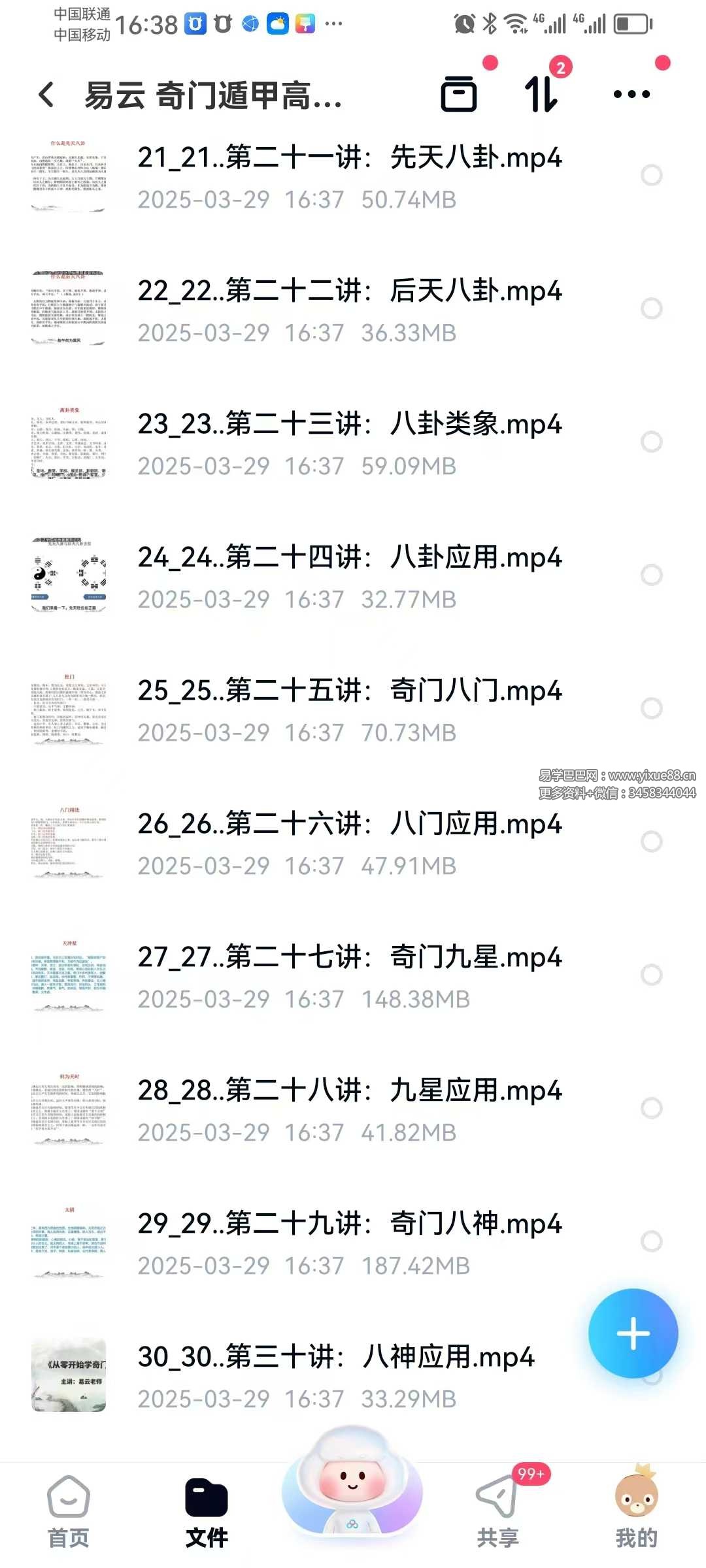Open the cloud mascot assistant button
This screenshot has width=706, height=1568.
click(352, 1490)
